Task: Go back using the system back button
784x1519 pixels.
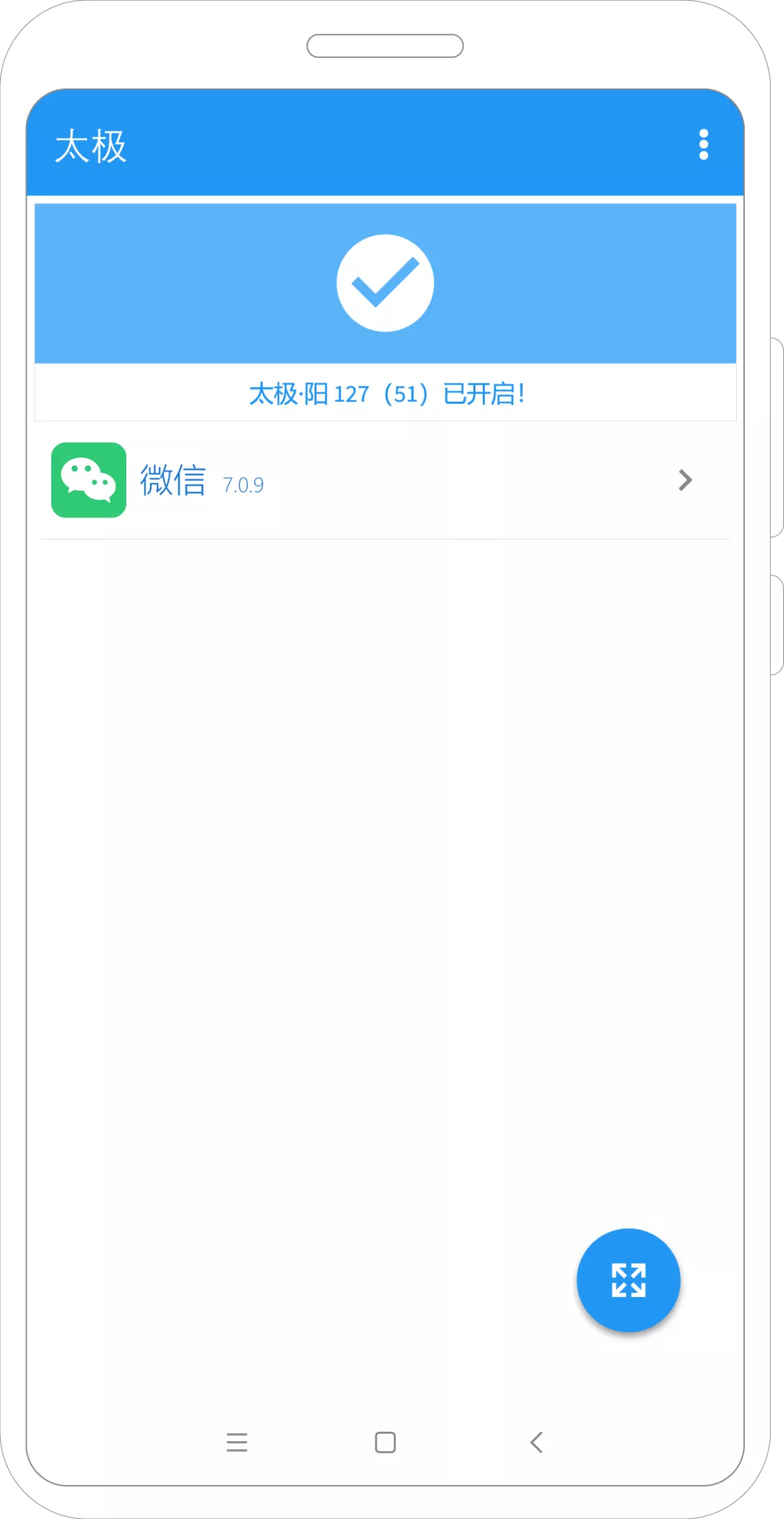Action: click(536, 1442)
